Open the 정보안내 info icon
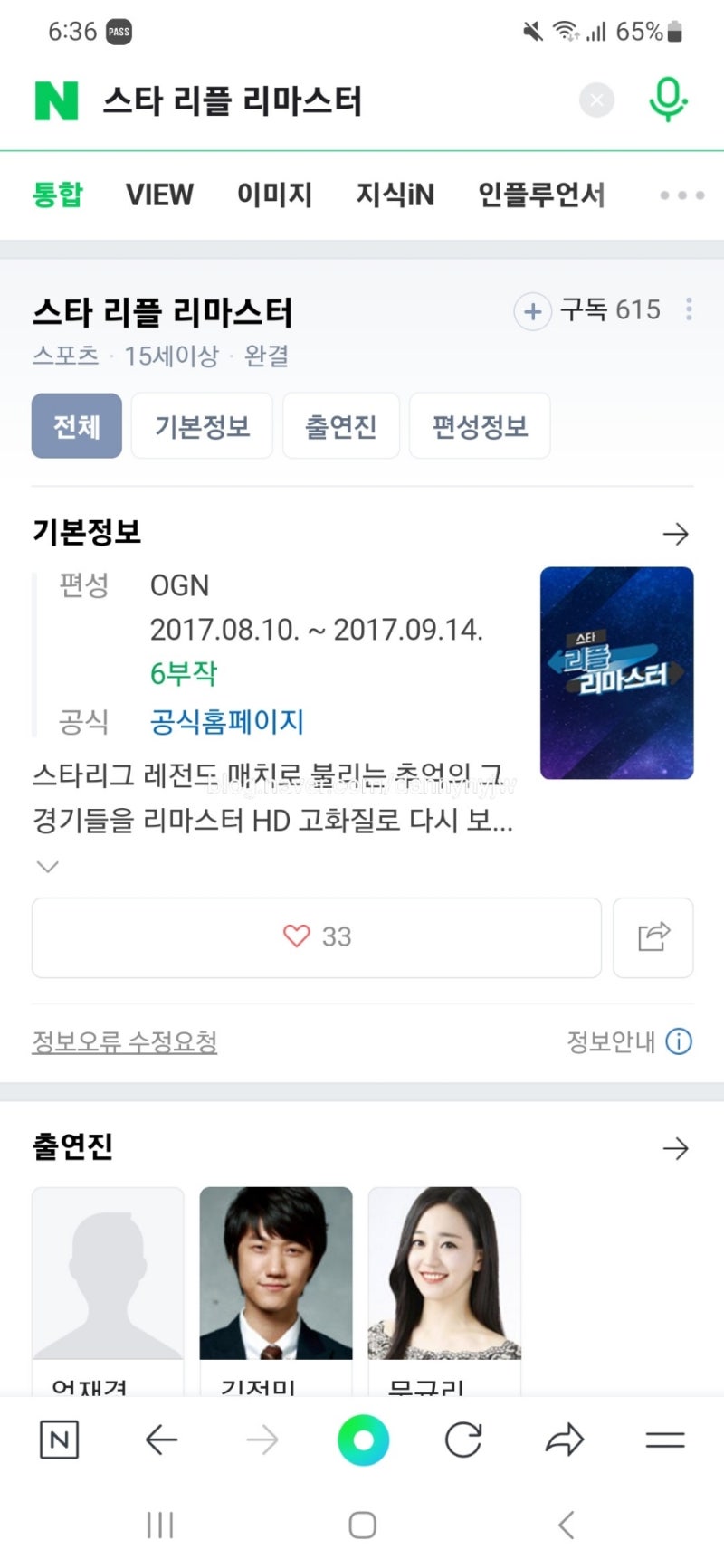Screen dimensions: 724x1568 pos(677,1041)
